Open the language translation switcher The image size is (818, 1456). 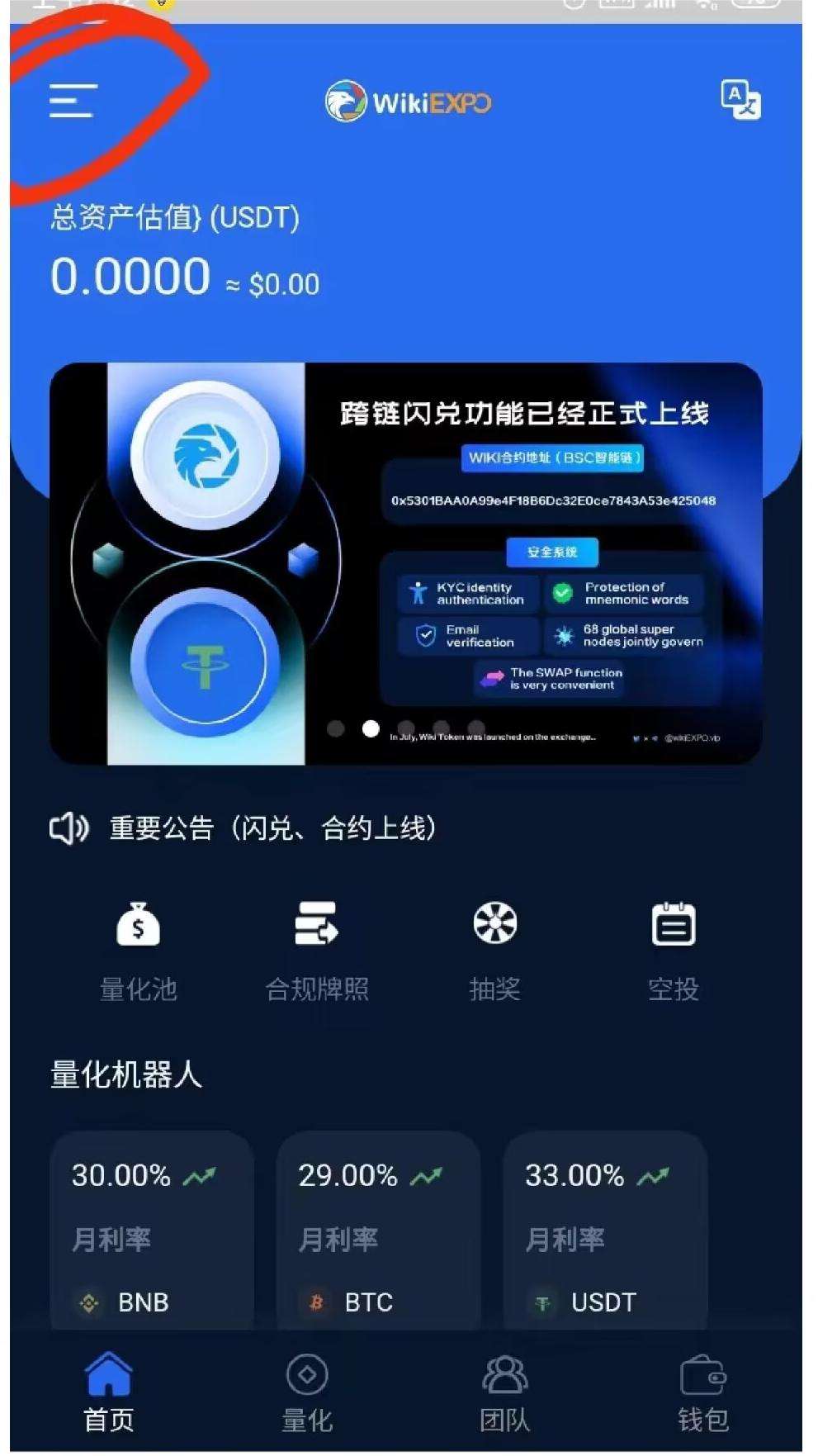click(740, 101)
